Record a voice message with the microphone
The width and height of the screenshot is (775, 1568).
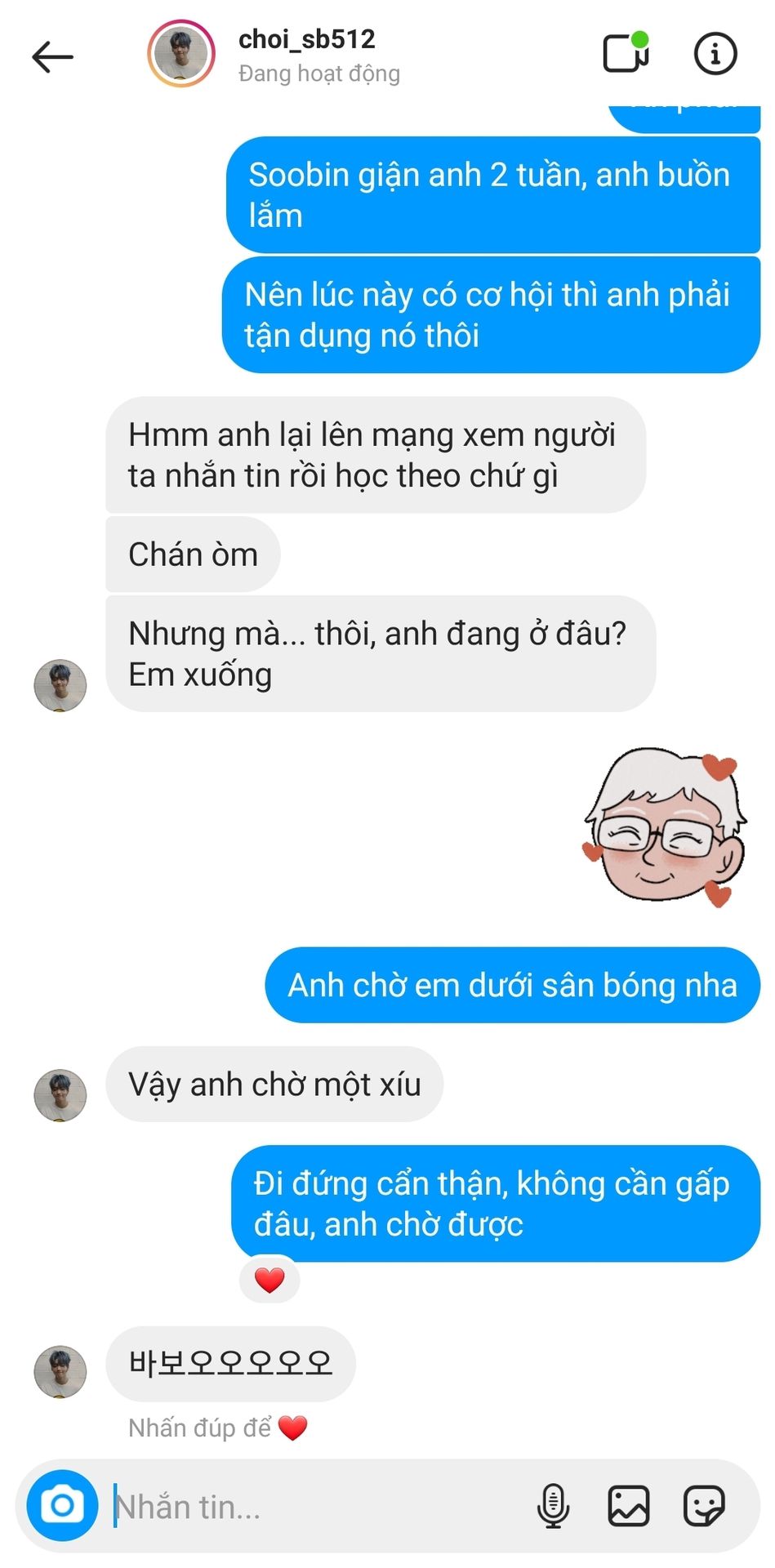(553, 1505)
